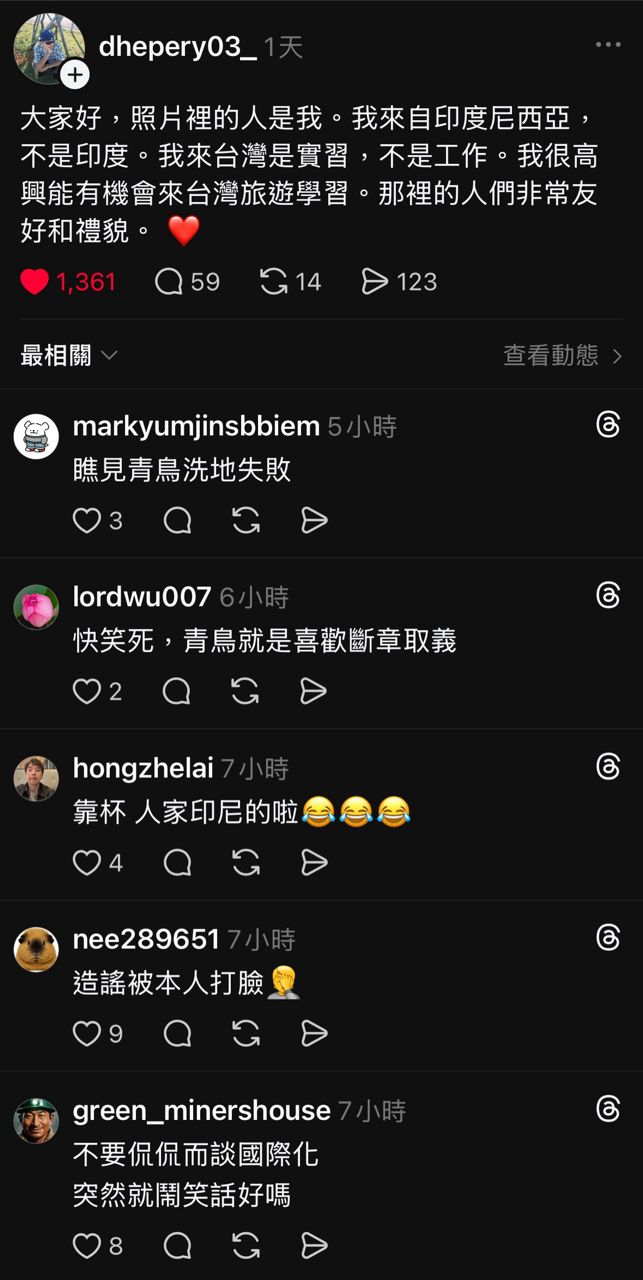
Task: Reply to lordwu007's comment
Action: [x=177, y=691]
